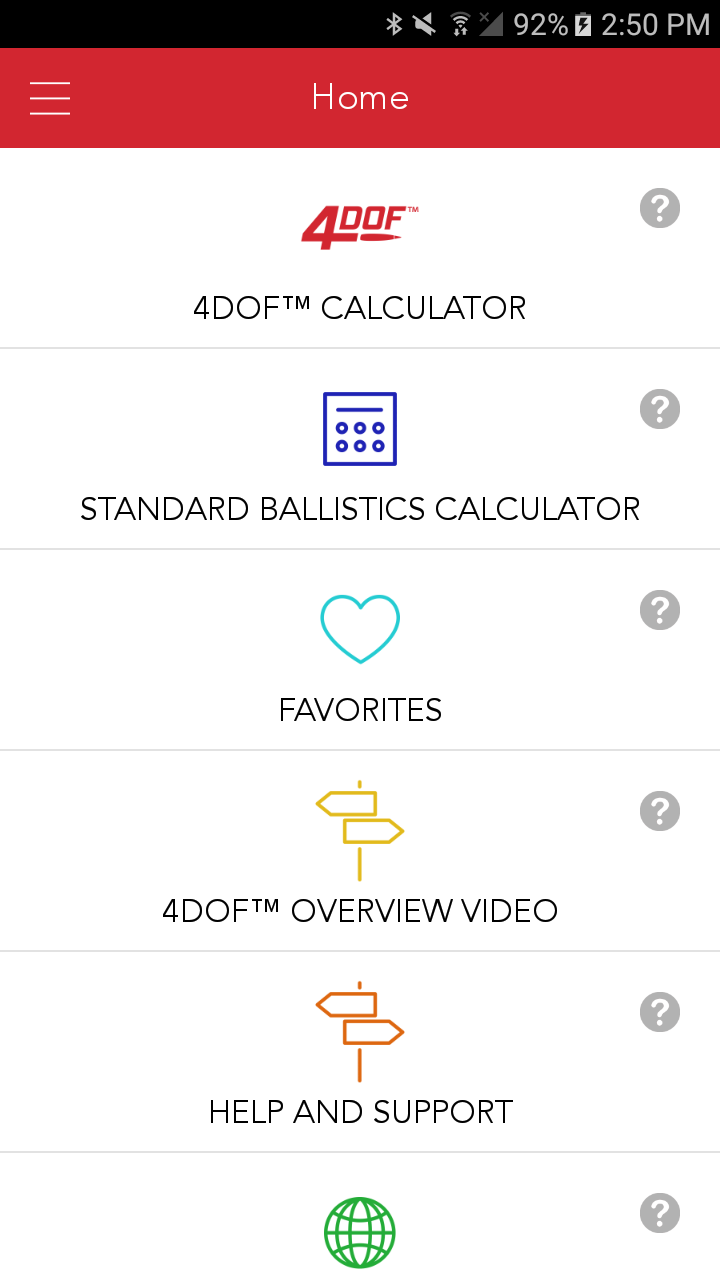Screen dimensions: 720x1280
Task: Open Favorites
Action: pyautogui.click(x=360, y=651)
